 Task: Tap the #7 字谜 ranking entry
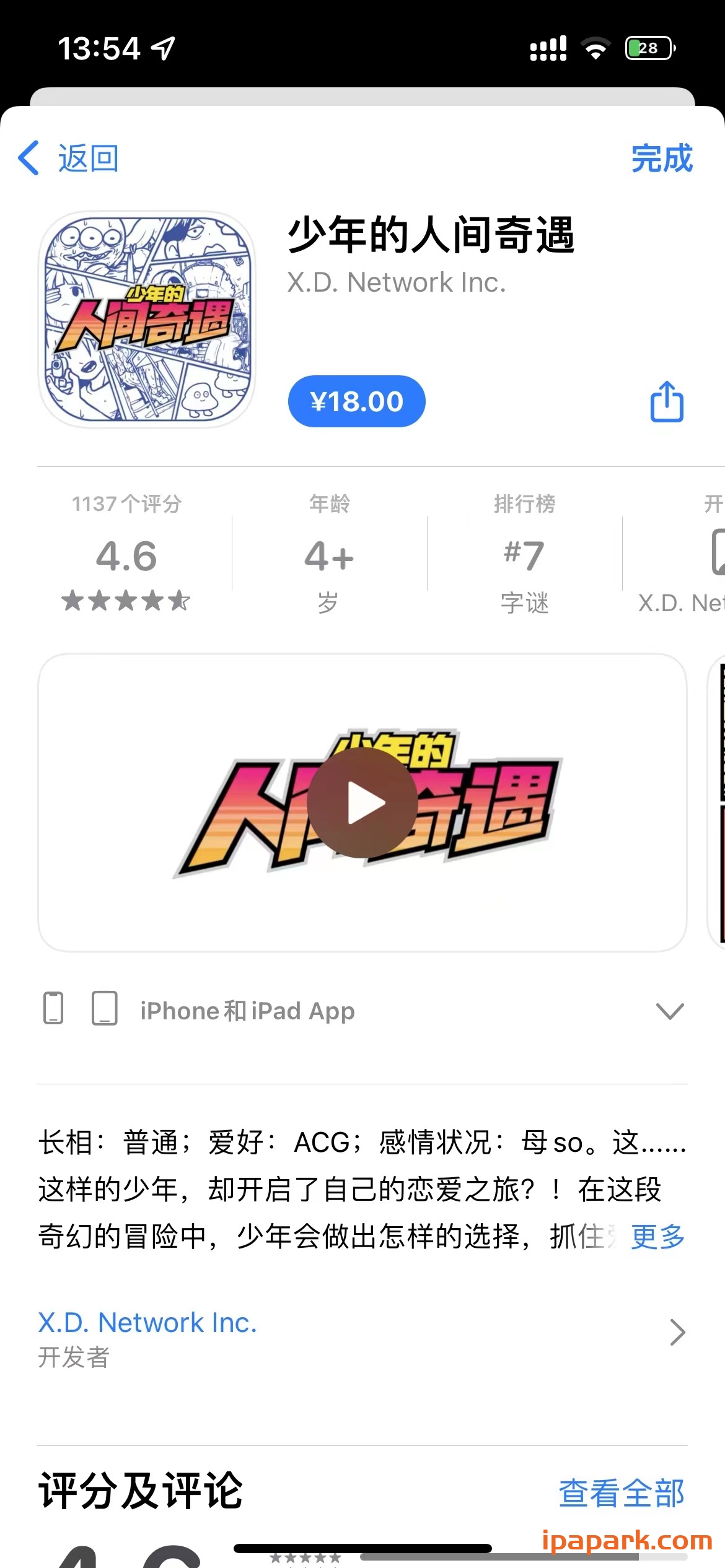point(525,556)
